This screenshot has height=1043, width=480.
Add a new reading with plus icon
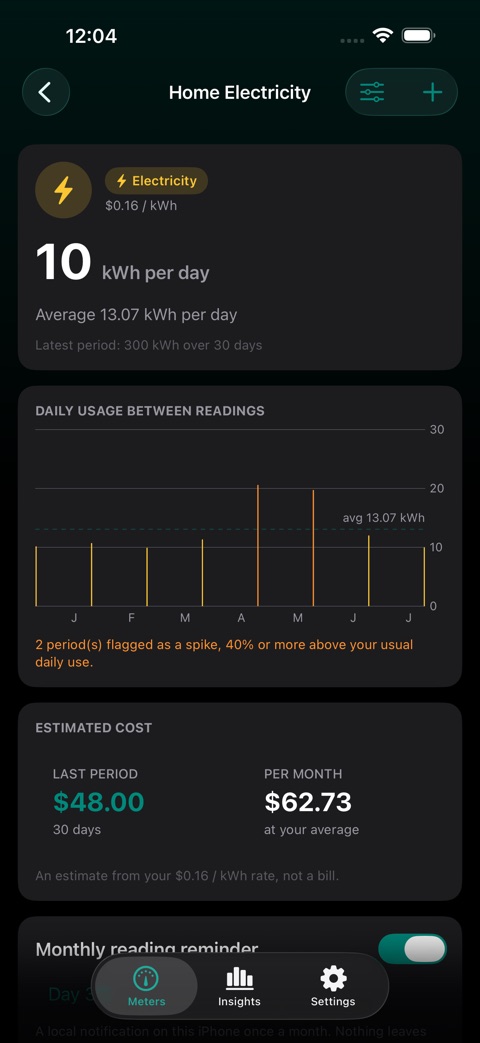[432, 92]
